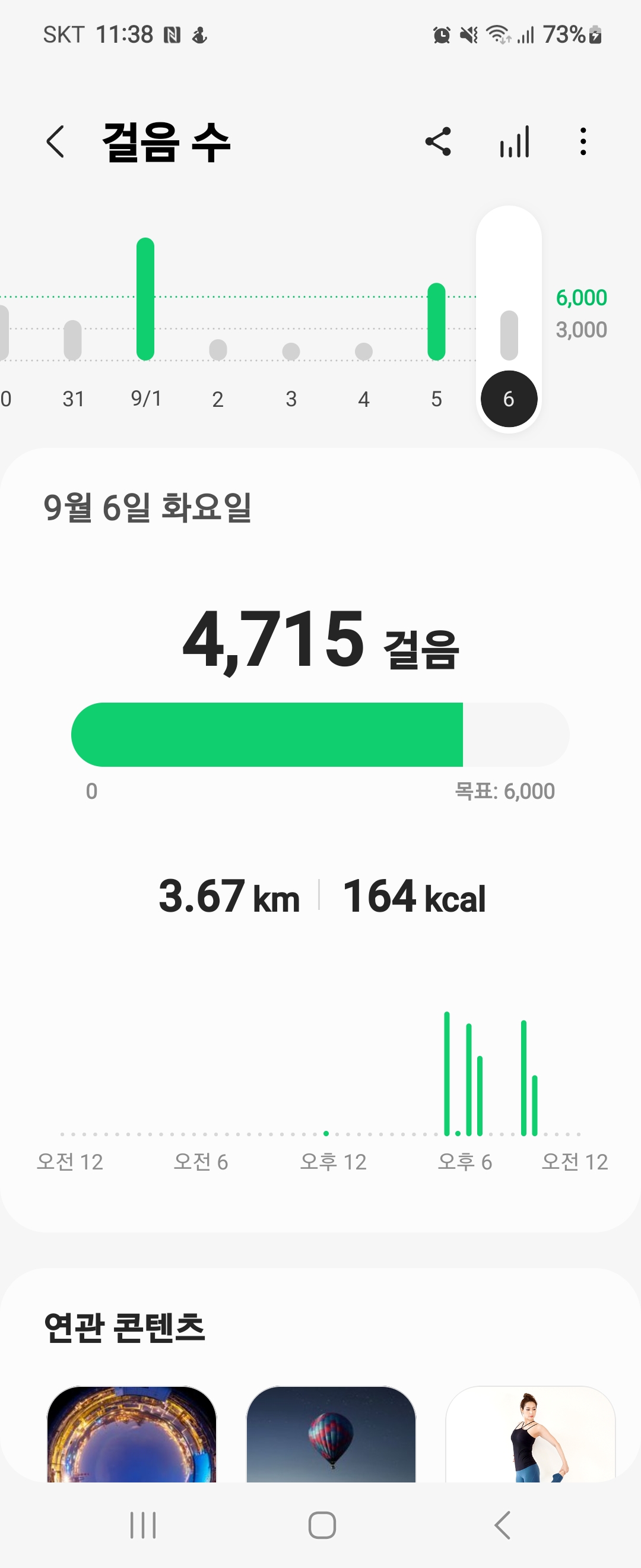Open the more options menu

583,142
